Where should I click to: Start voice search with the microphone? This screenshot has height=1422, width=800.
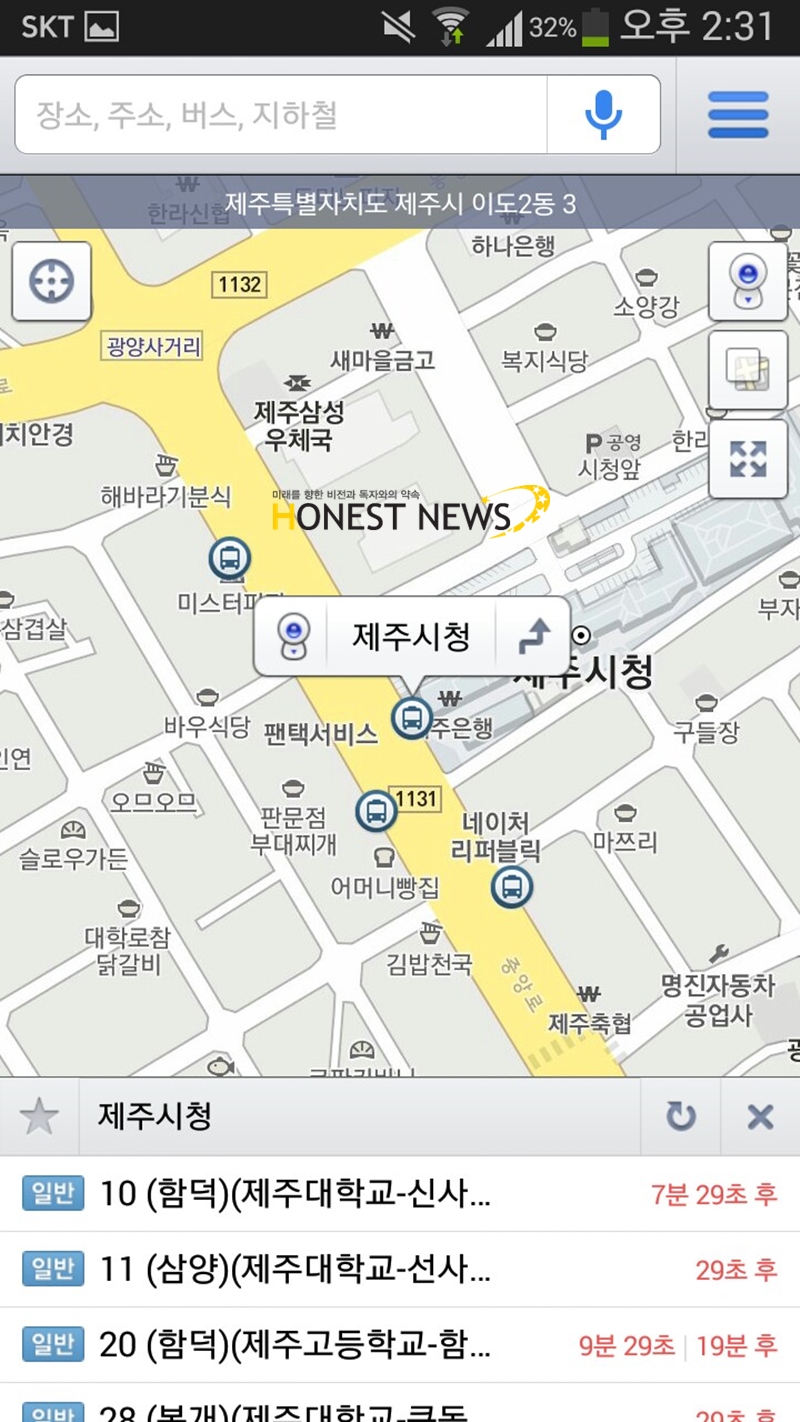pos(603,115)
